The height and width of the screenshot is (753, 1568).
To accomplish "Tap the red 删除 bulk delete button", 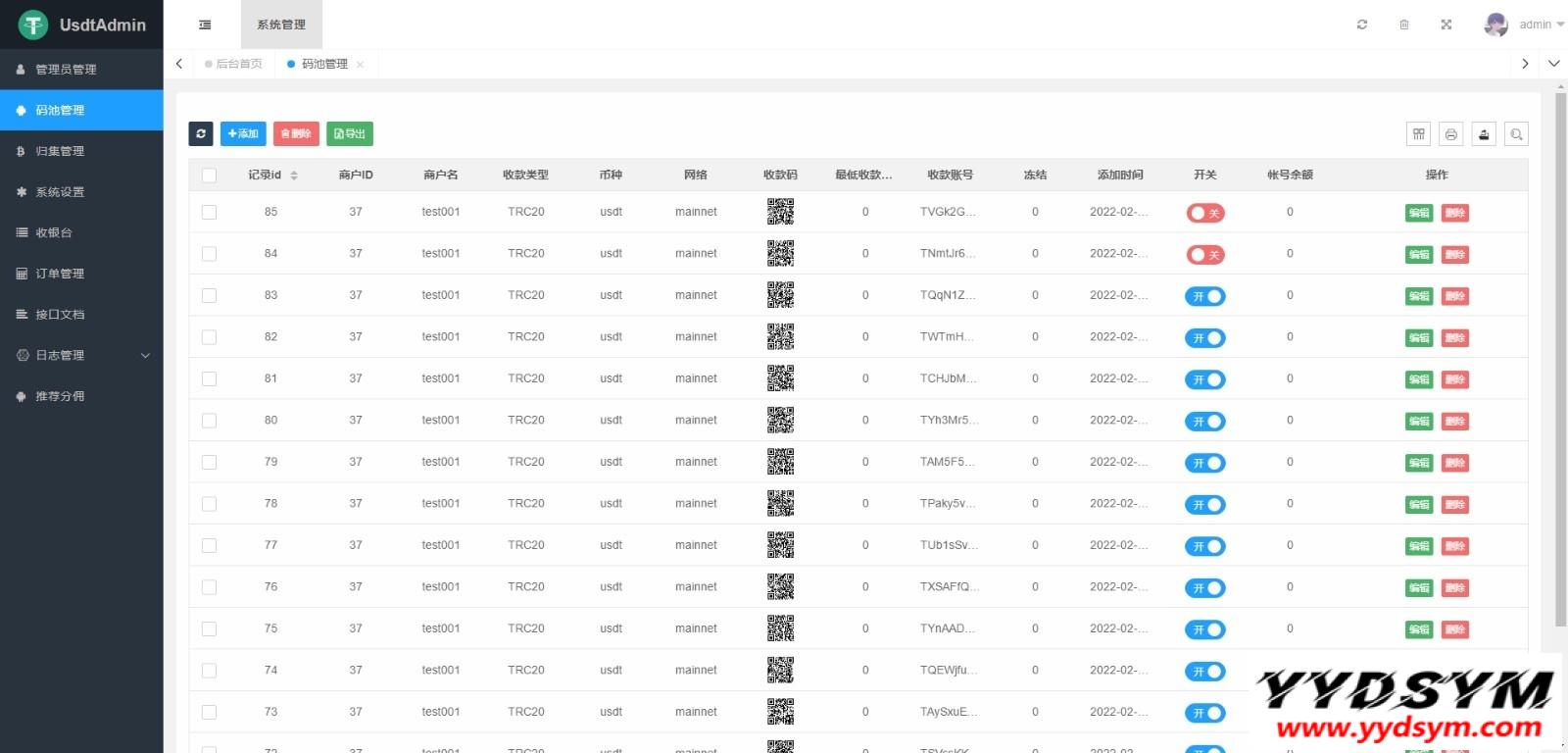I will [x=296, y=133].
